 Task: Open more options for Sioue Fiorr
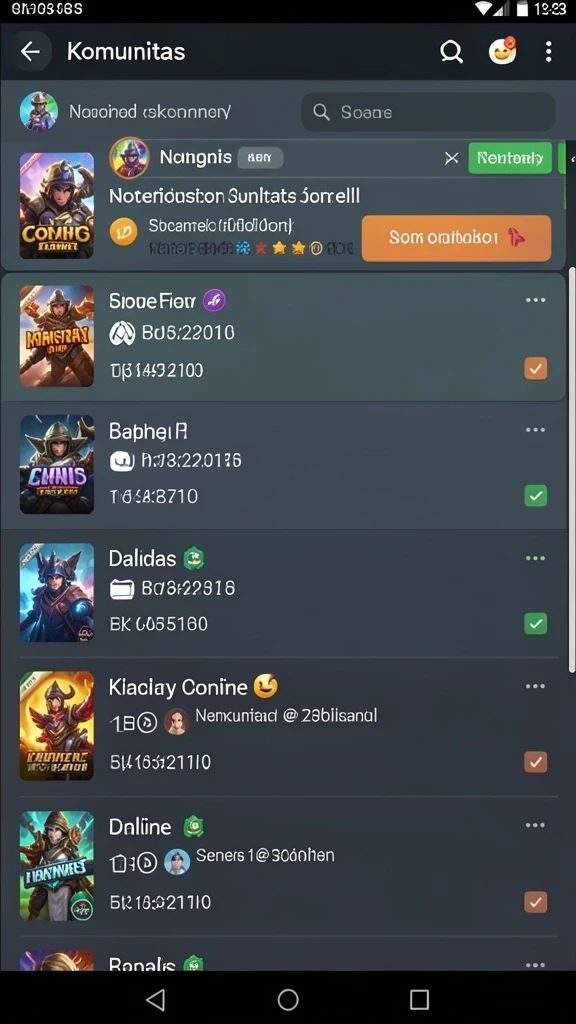click(x=536, y=300)
